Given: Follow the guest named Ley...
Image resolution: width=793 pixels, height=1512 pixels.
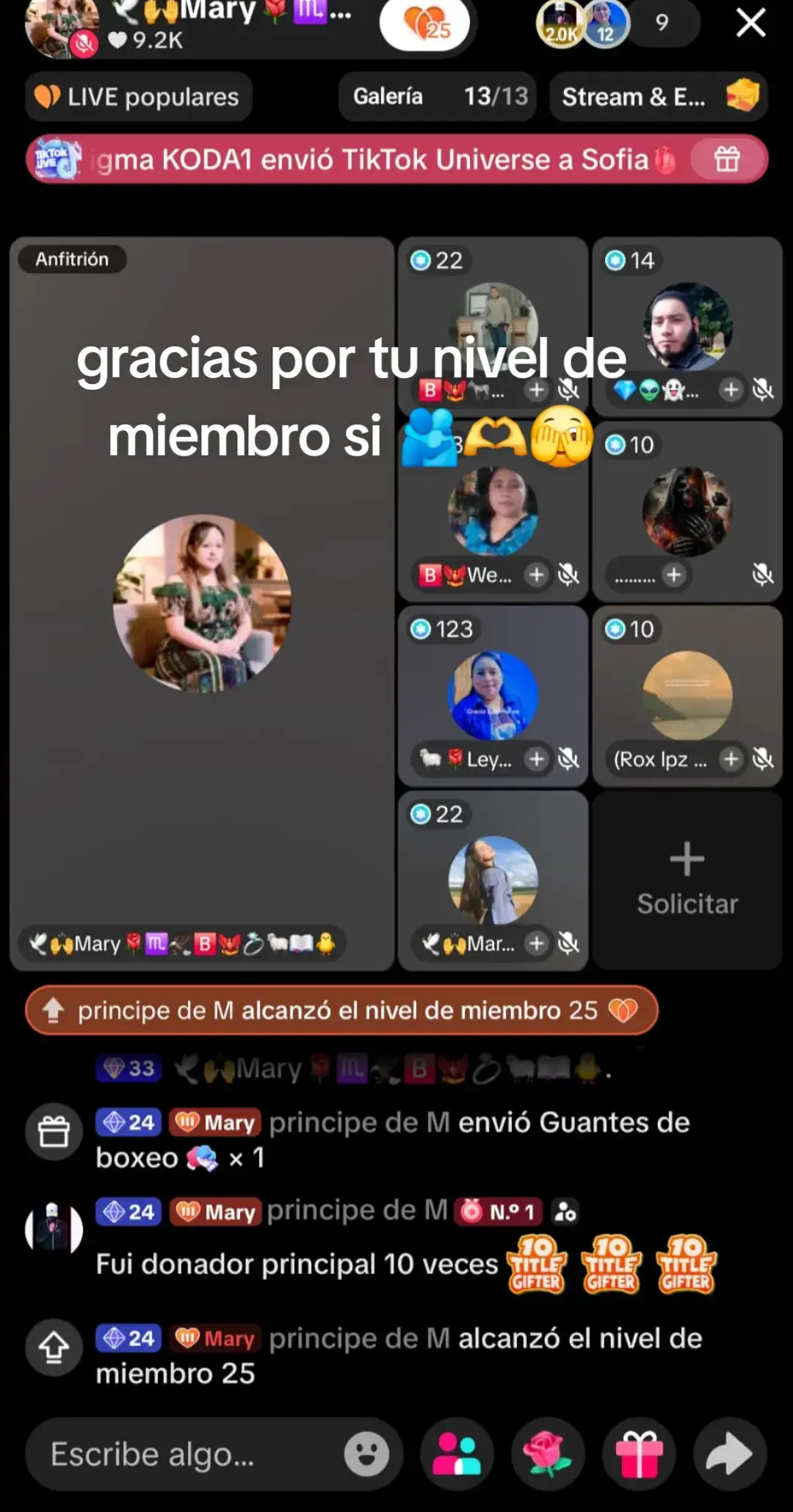Looking at the screenshot, I should click(537, 758).
